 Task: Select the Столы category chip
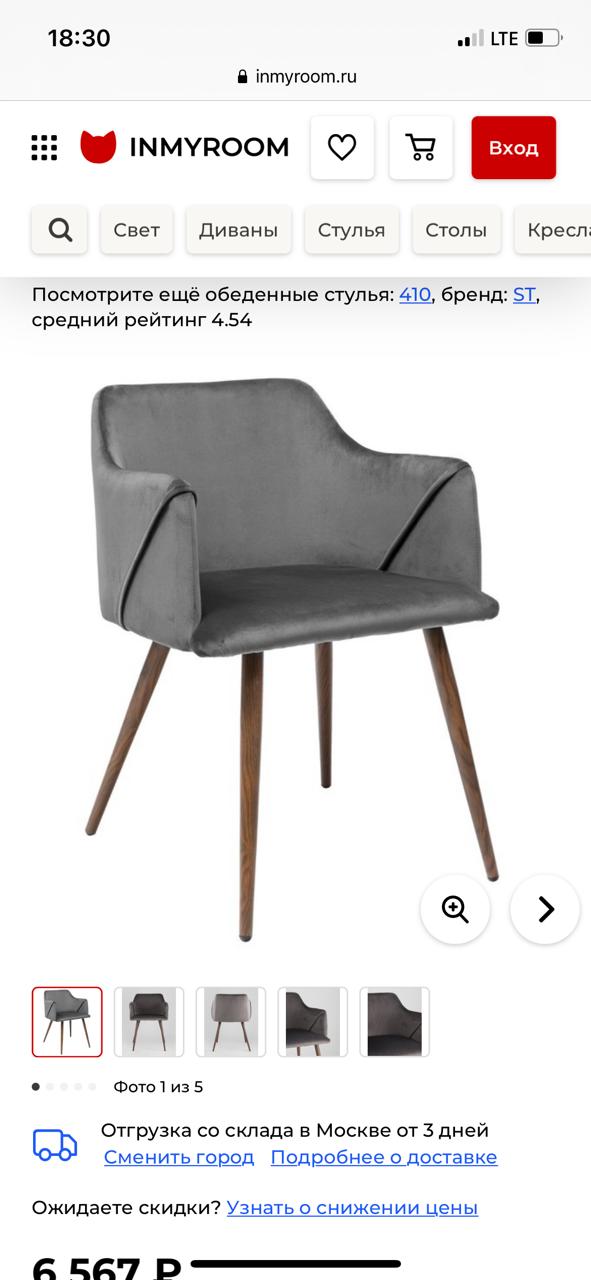click(x=456, y=230)
